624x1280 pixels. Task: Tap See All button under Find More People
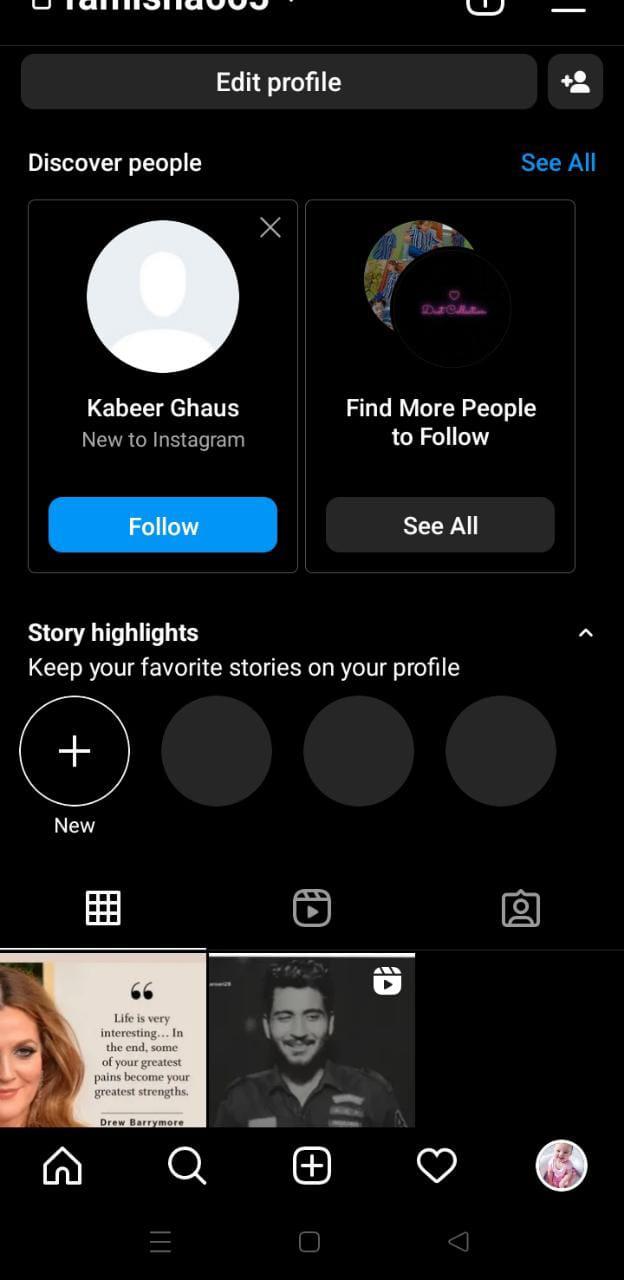tap(440, 525)
